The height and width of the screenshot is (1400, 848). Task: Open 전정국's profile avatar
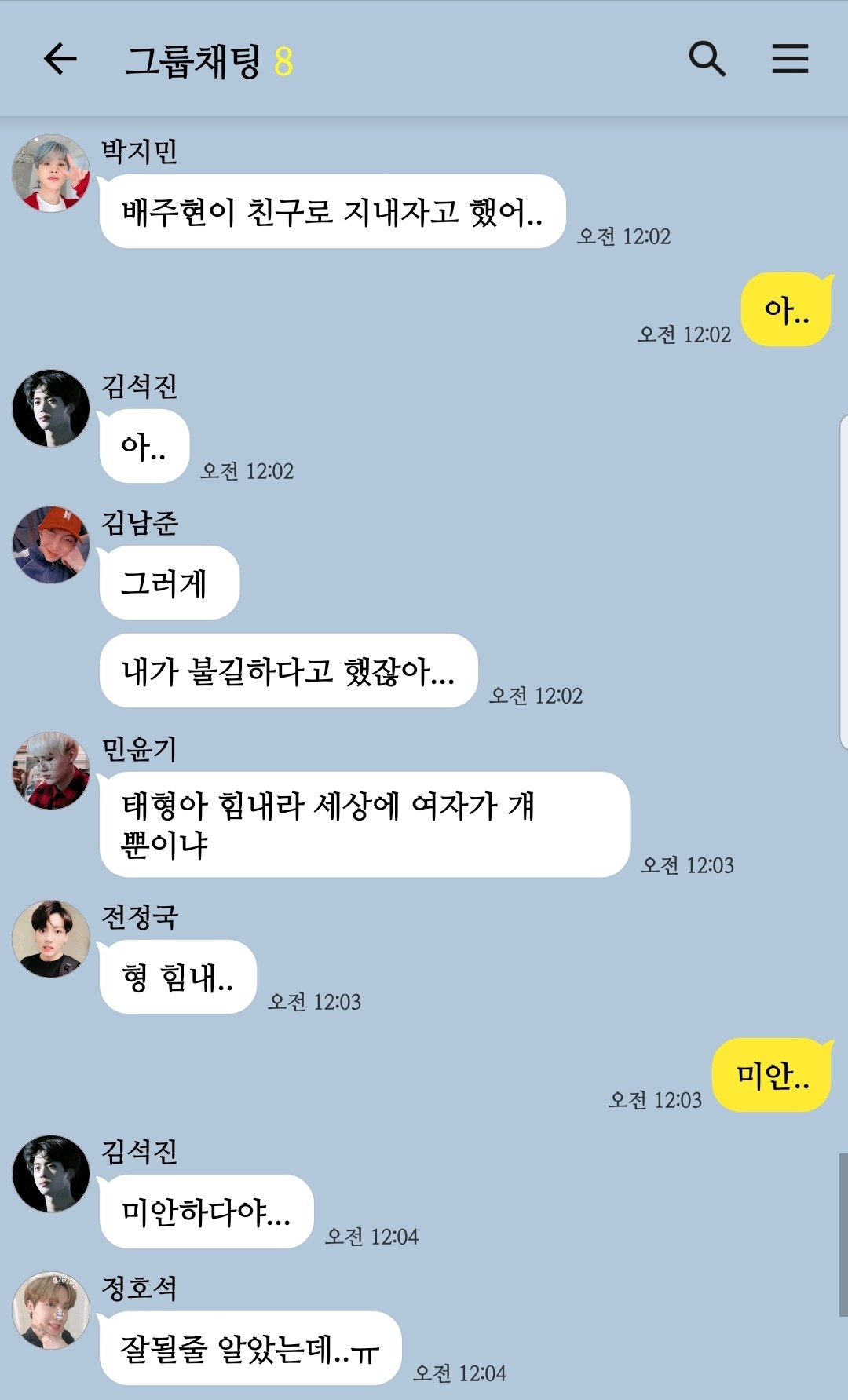[x=51, y=939]
